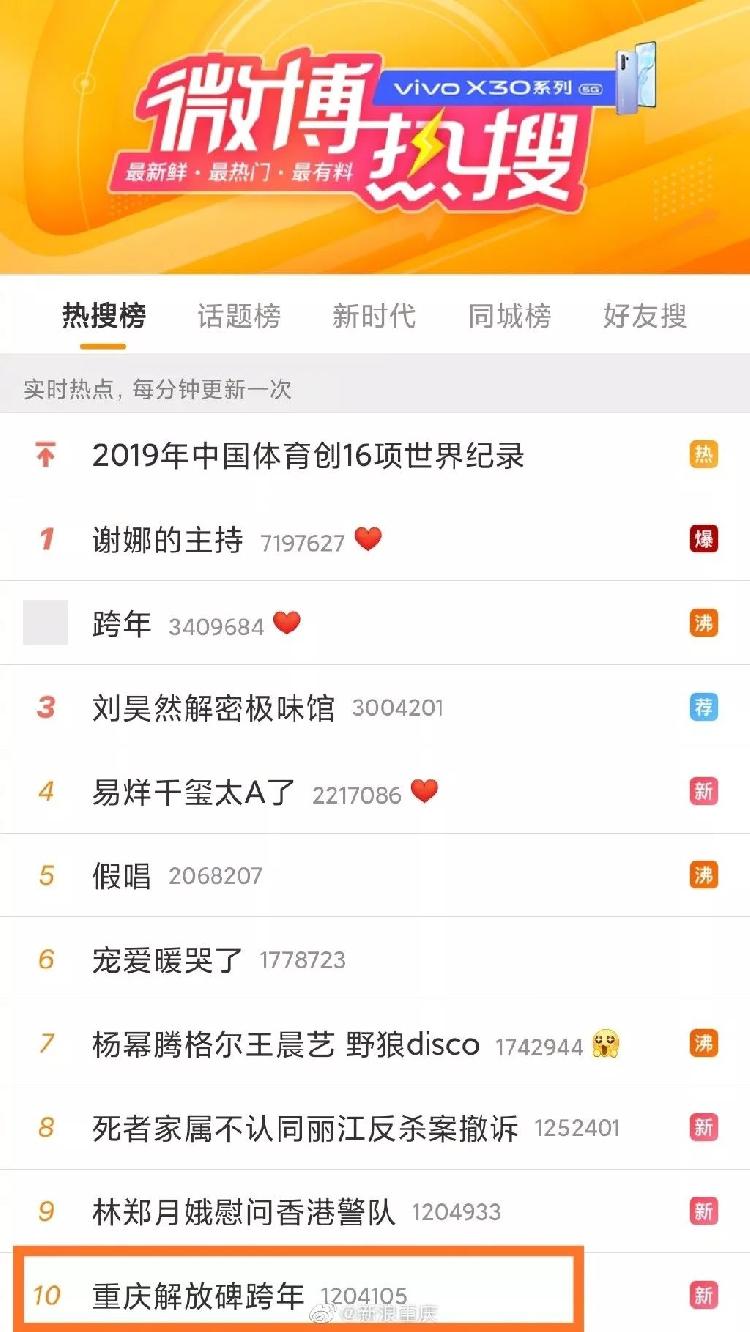Open 杨幂腾格尔王晨艺 野狼disco topic
Screen dimensions: 750x1332
[285, 1044]
